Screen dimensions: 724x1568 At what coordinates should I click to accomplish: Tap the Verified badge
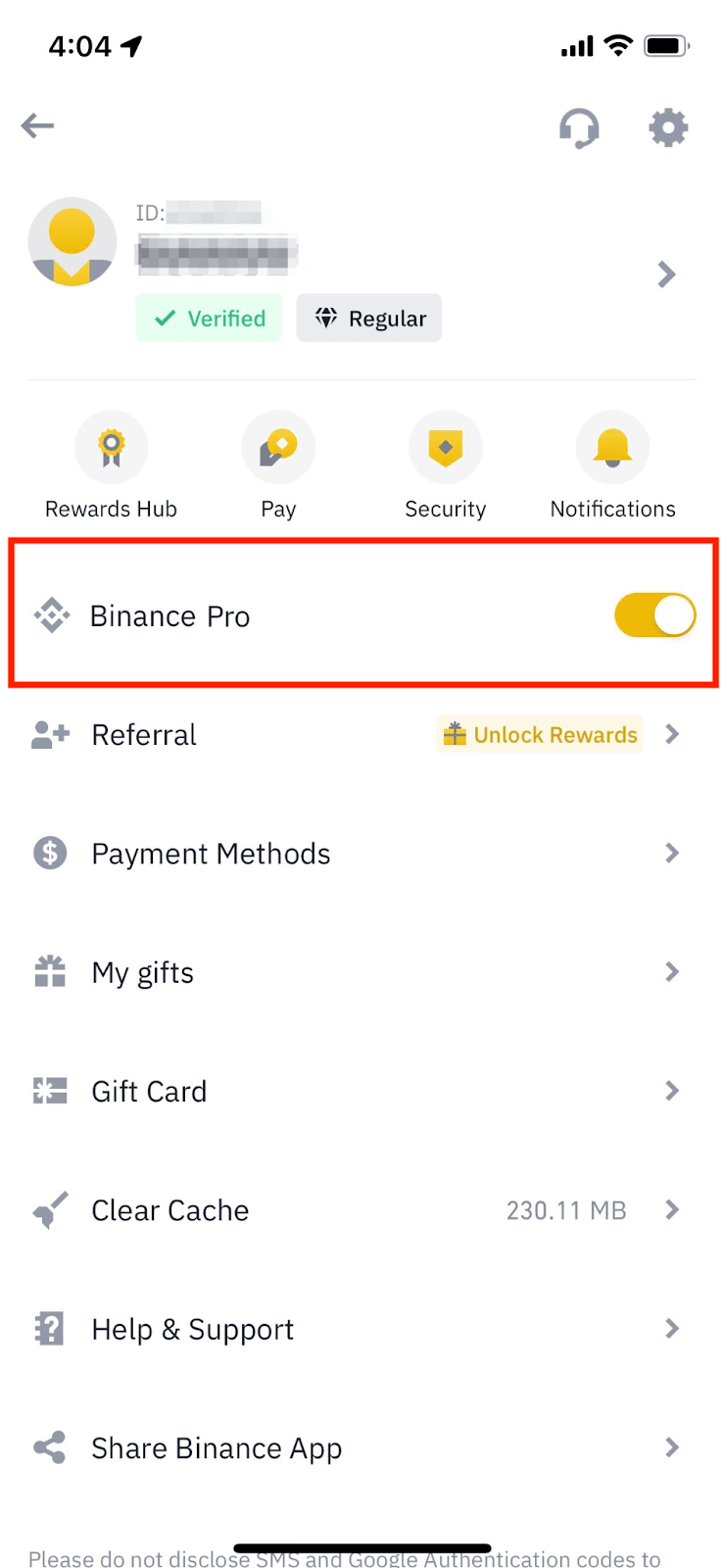pyautogui.click(x=209, y=318)
